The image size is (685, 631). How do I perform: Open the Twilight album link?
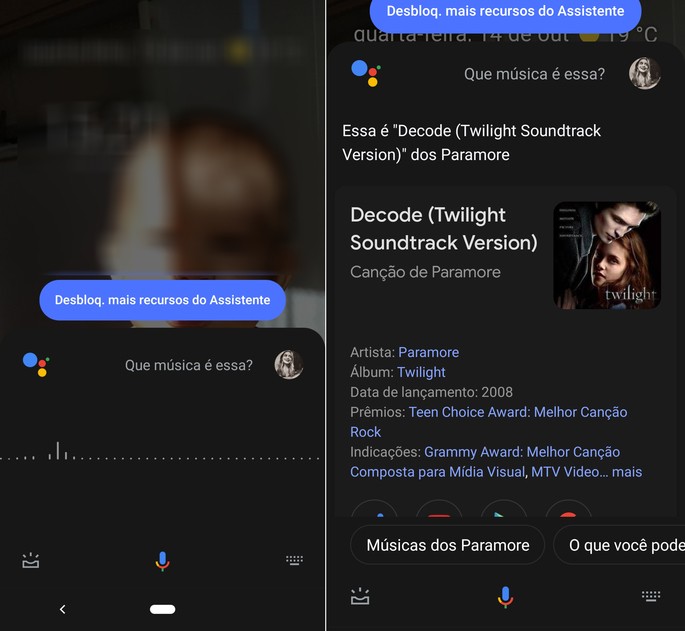pyautogui.click(x=421, y=372)
